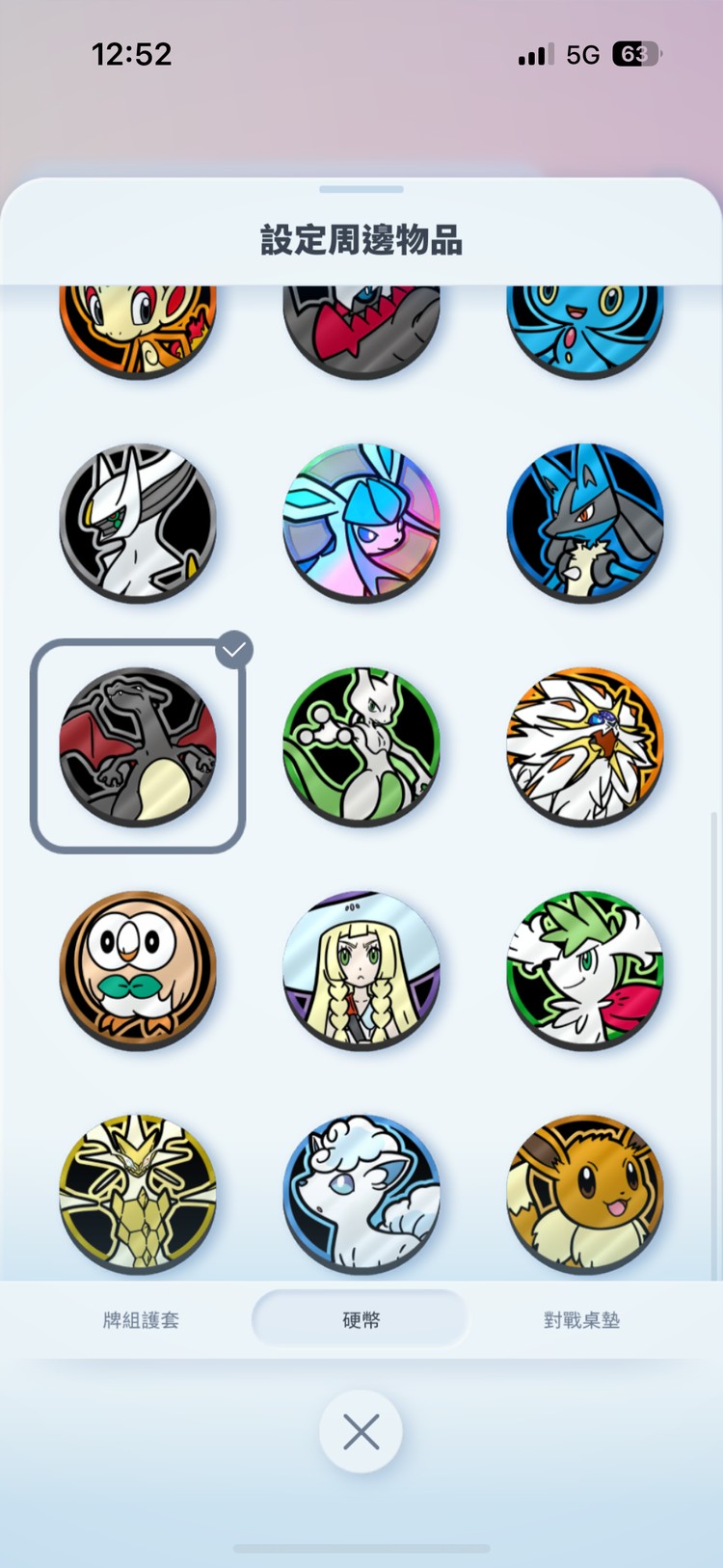Select the Arceus coin

click(138, 522)
